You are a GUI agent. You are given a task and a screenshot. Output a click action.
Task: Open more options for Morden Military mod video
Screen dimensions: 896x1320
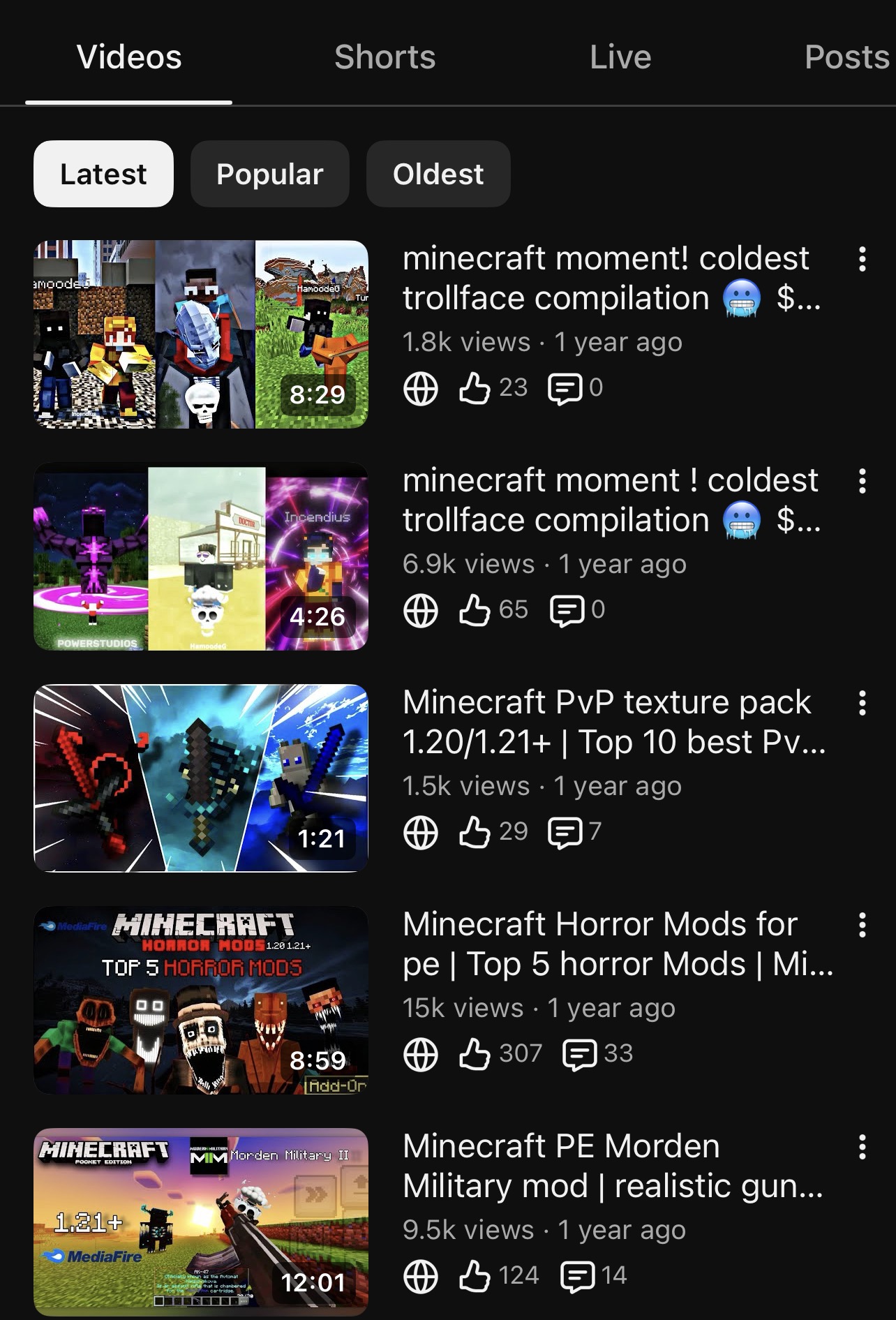point(863,1147)
